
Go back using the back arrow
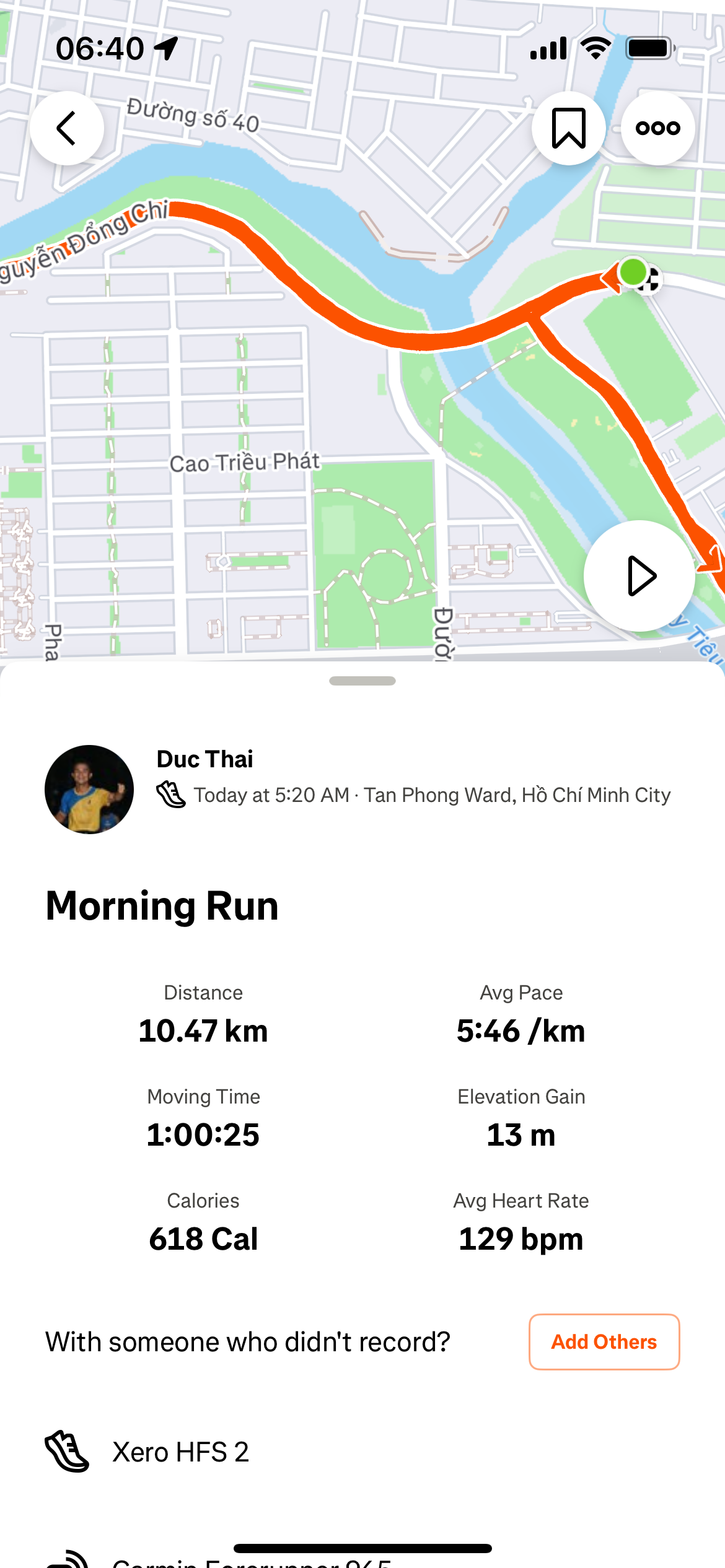[x=66, y=128]
